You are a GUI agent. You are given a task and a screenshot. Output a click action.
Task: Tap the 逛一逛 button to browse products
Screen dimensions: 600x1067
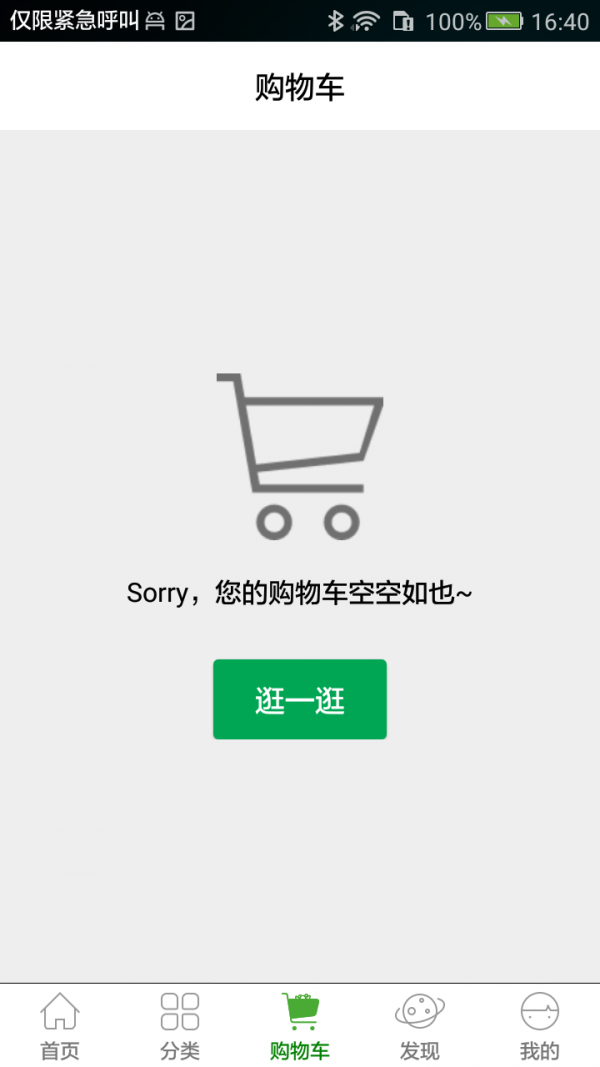299,700
